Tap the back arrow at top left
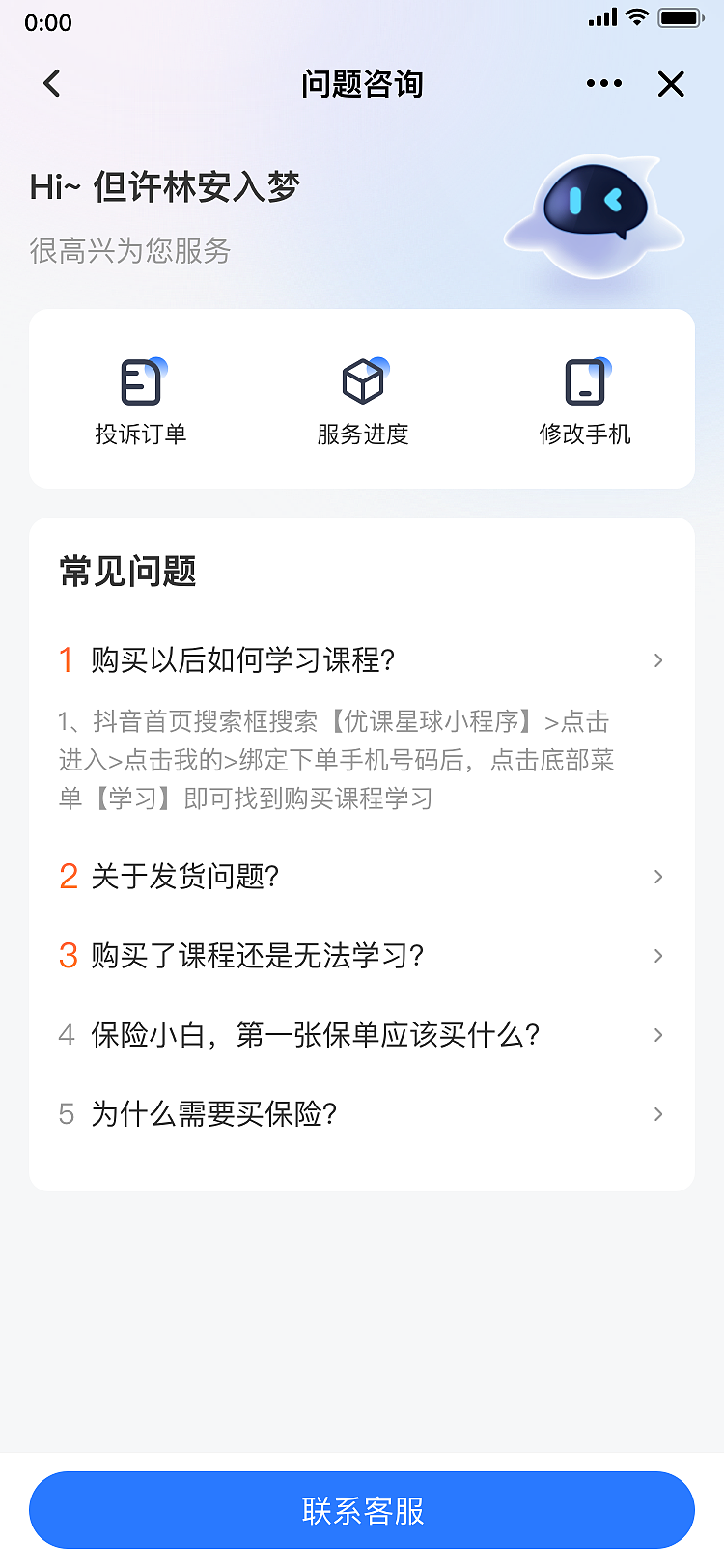This screenshot has height=1568, width=724. [x=52, y=84]
